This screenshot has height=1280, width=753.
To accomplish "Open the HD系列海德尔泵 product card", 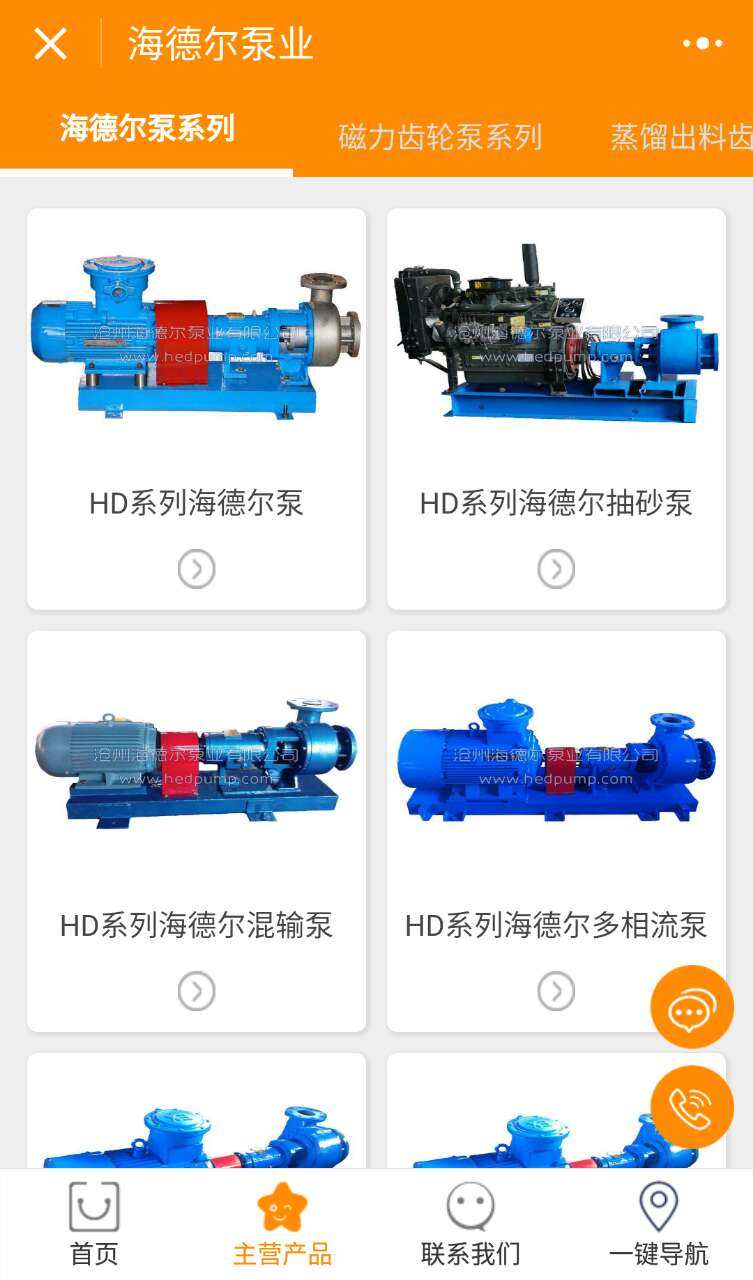I will (x=197, y=409).
